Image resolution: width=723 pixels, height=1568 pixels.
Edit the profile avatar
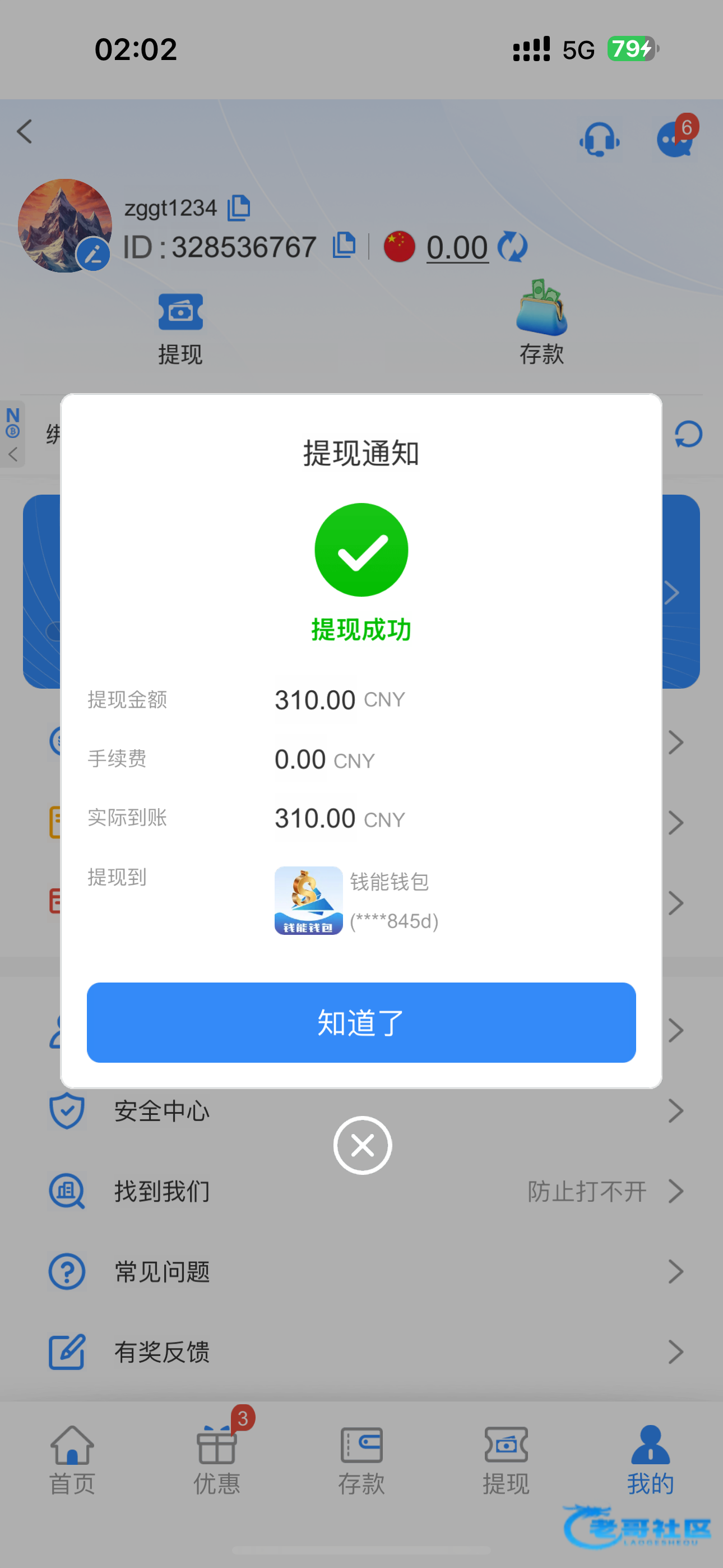[93, 253]
